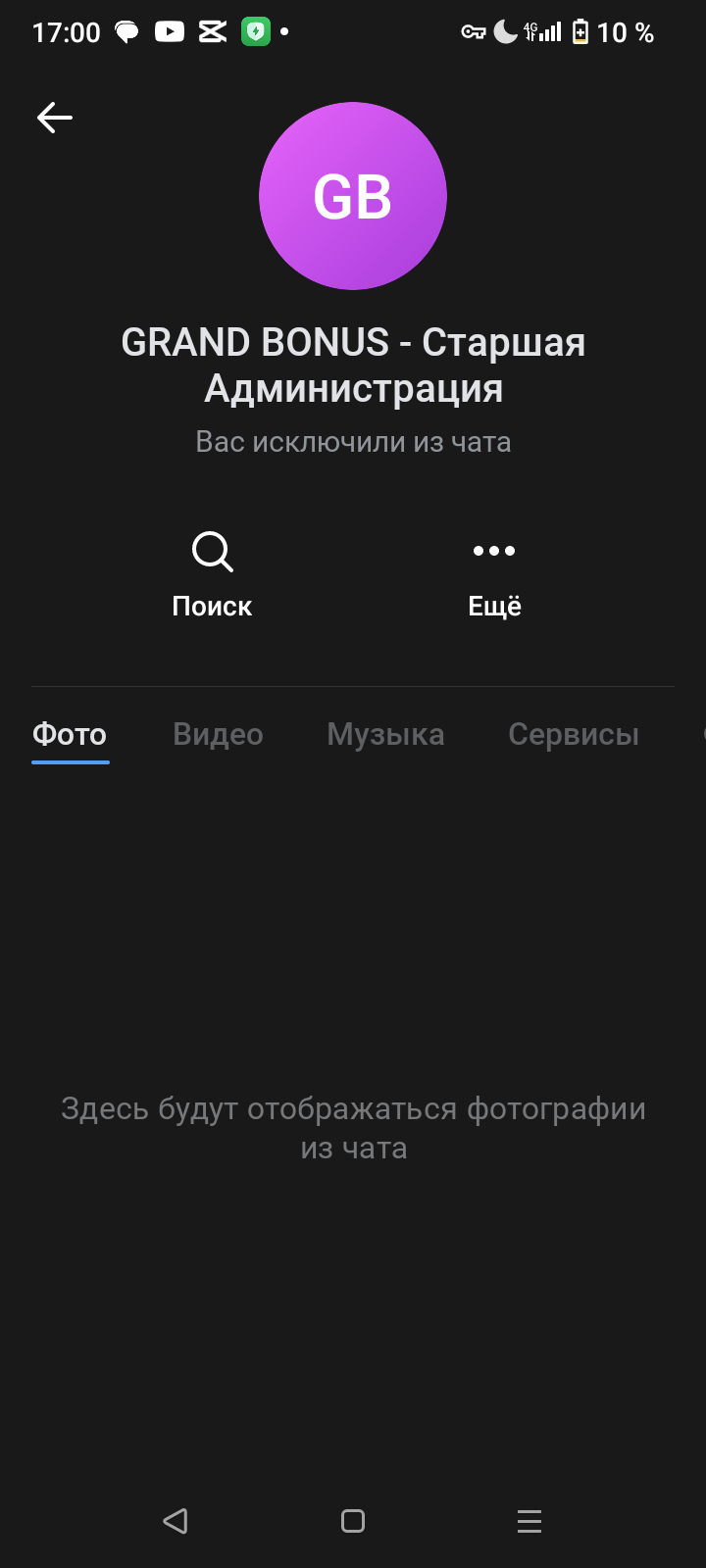Go back using the top-left arrow
This screenshot has height=1568, width=706.
tap(55, 118)
